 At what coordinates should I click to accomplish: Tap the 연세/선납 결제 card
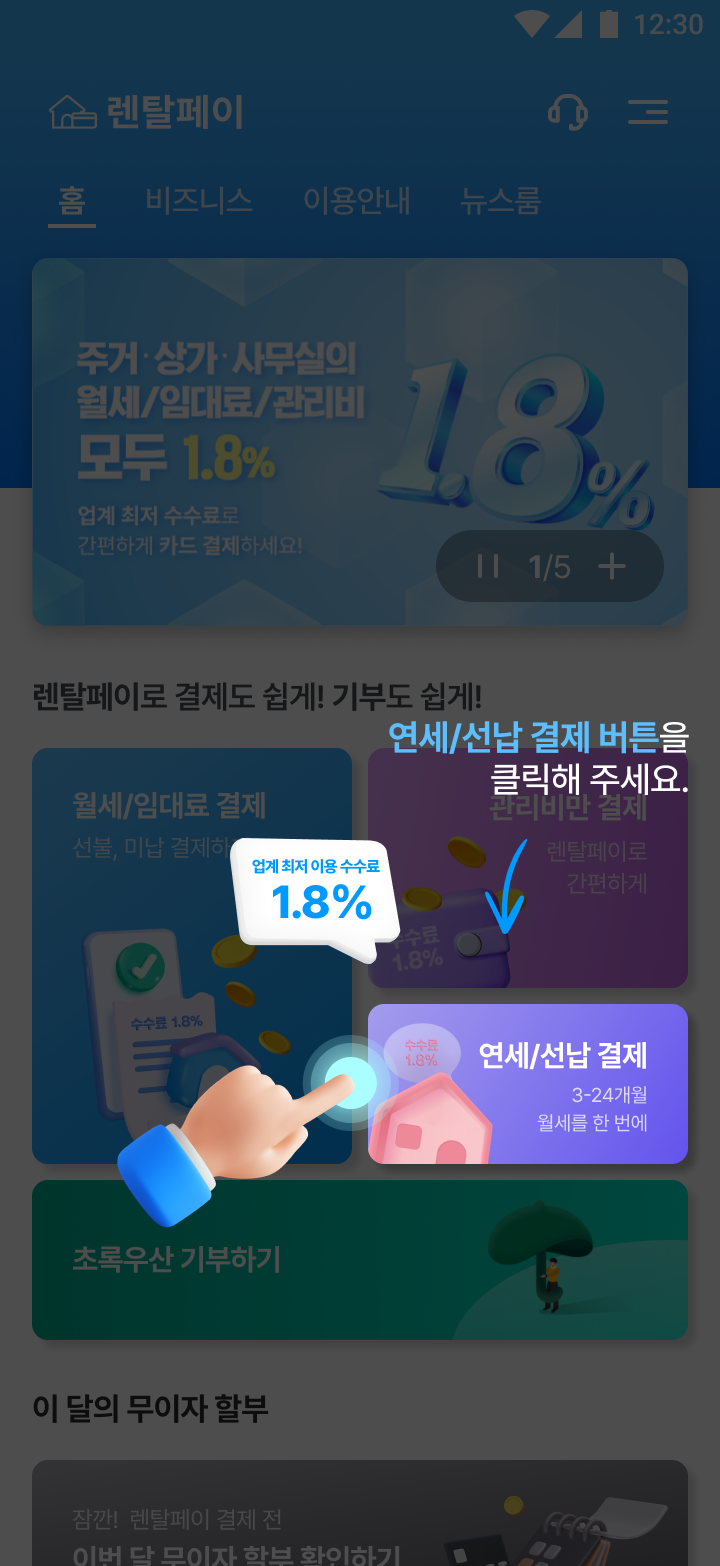click(560, 1085)
